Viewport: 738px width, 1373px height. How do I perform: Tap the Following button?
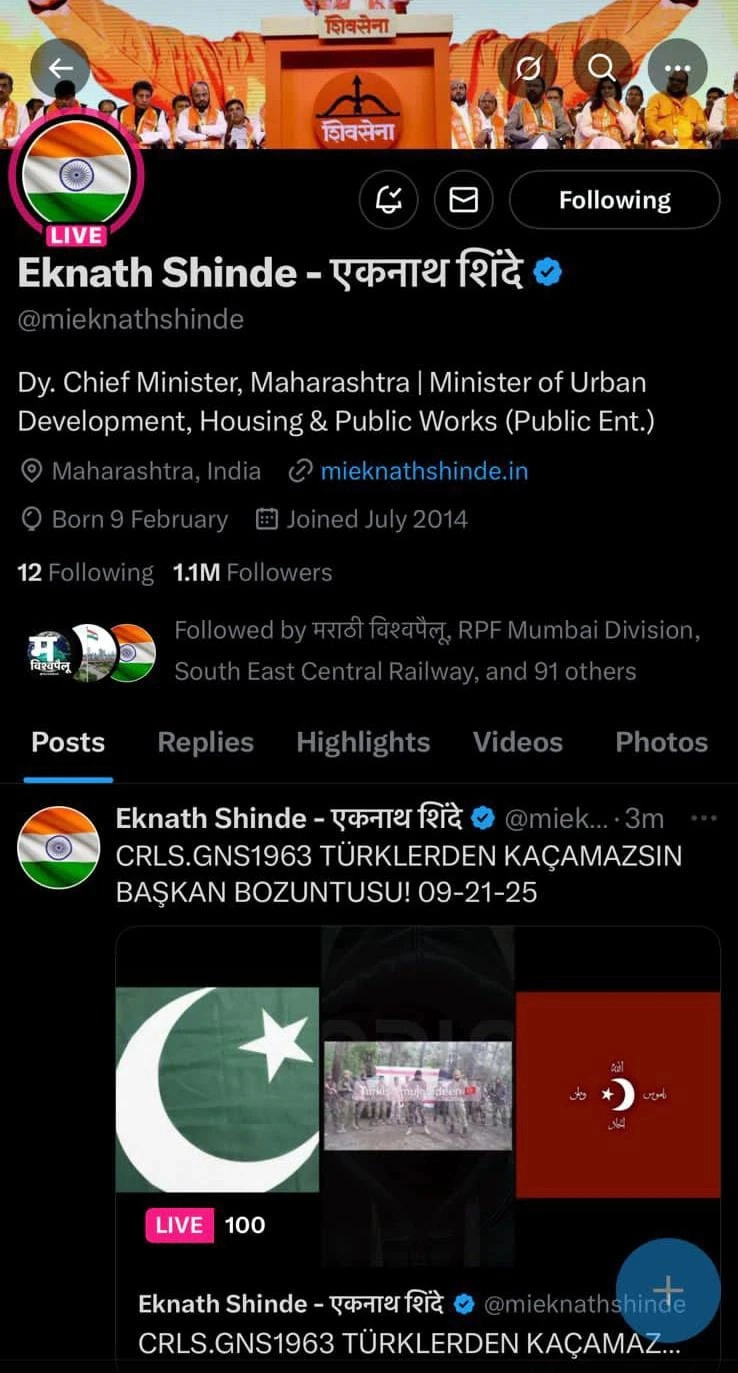click(614, 200)
